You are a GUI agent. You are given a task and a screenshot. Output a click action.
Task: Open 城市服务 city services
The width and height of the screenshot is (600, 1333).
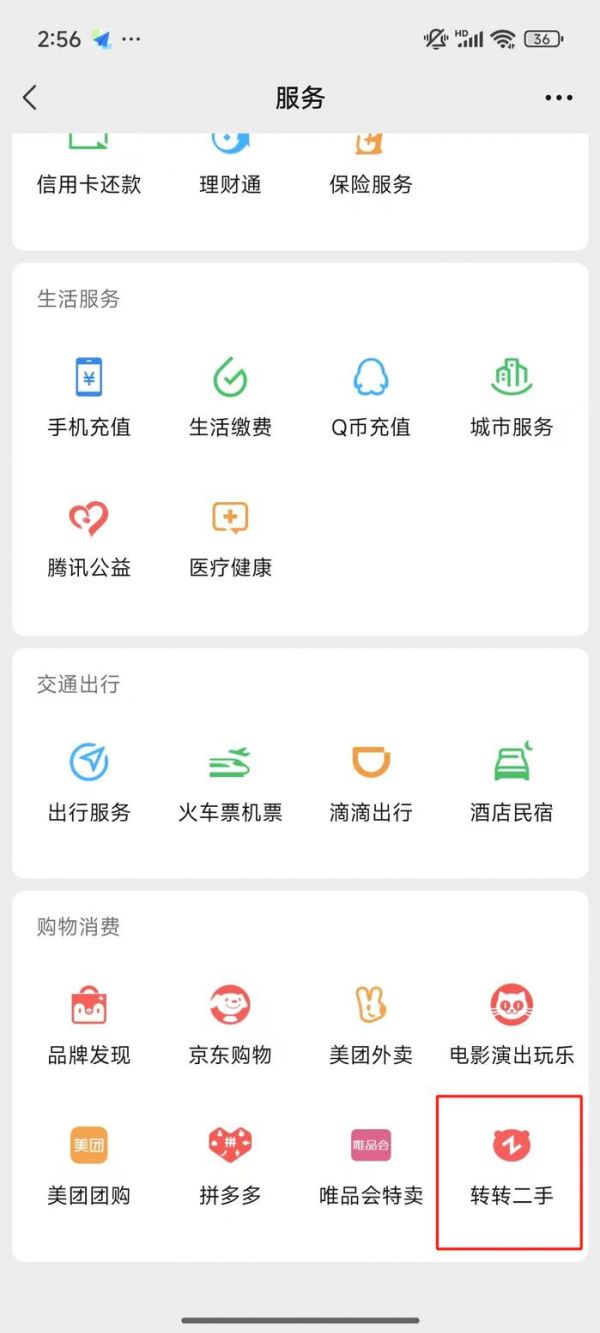512,397
